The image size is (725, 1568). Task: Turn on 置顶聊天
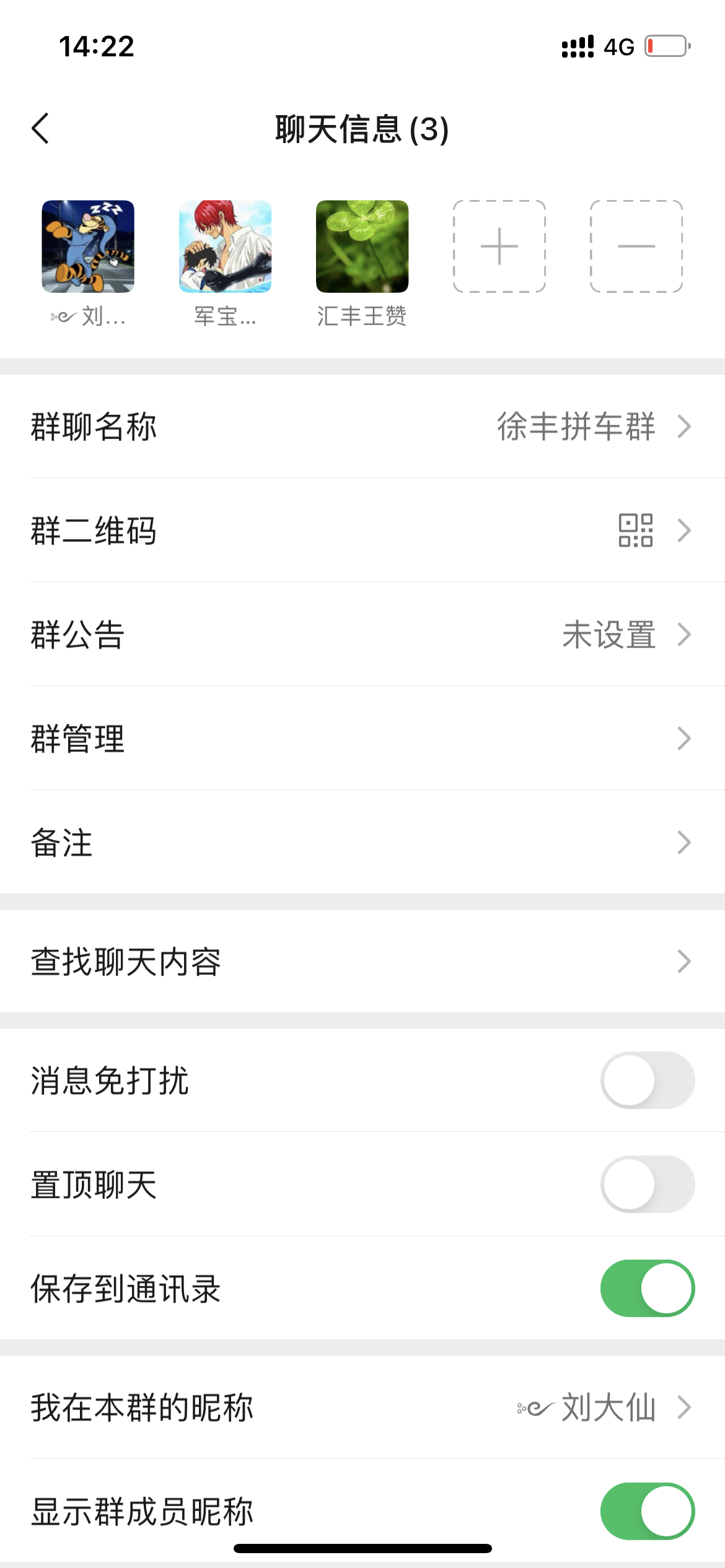click(x=648, y=1184)
